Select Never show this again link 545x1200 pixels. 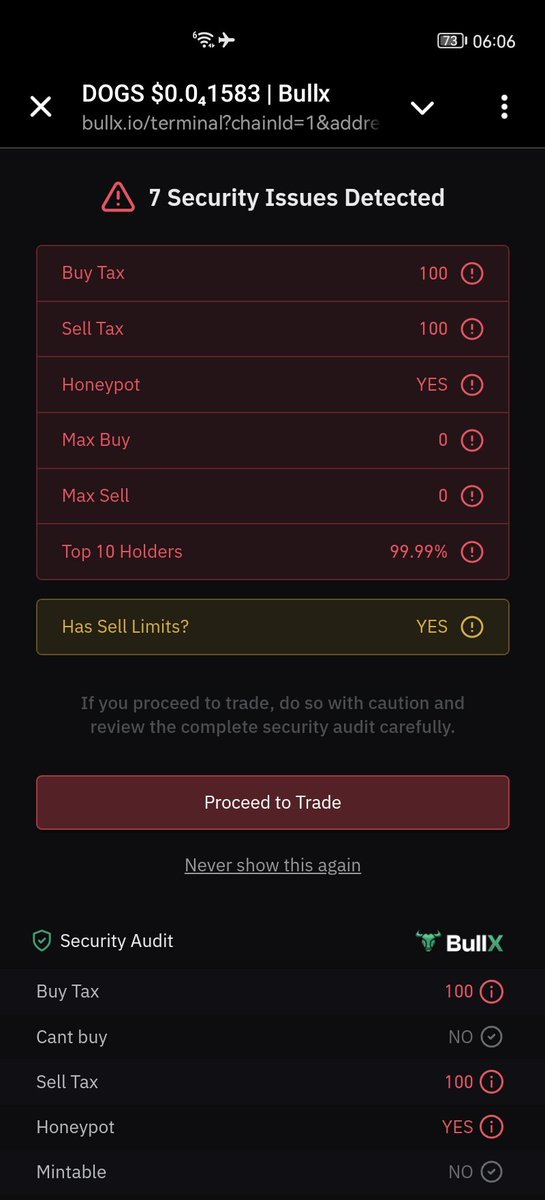(273, 865)
